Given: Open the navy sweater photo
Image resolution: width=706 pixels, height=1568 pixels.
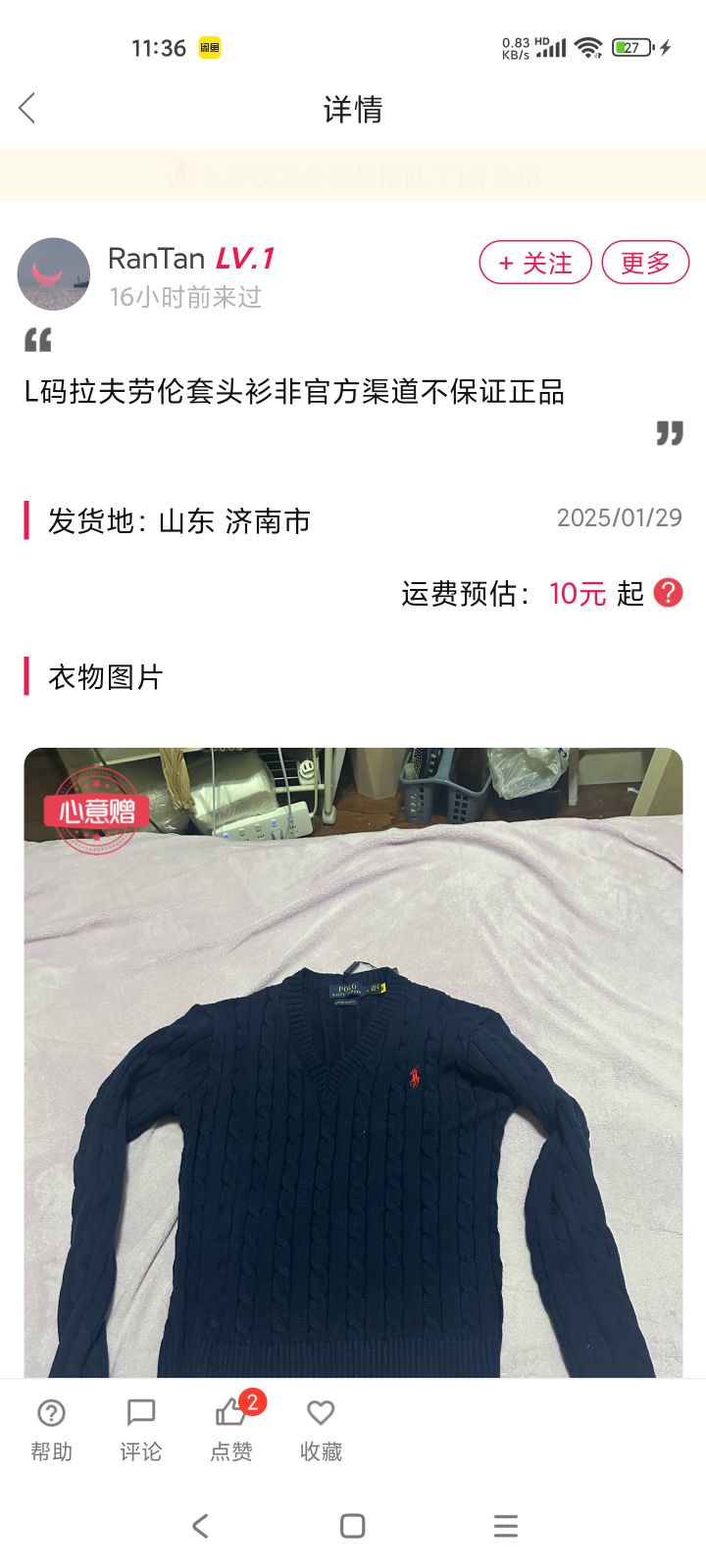Looking at the screenshot, I should 353,1062.
